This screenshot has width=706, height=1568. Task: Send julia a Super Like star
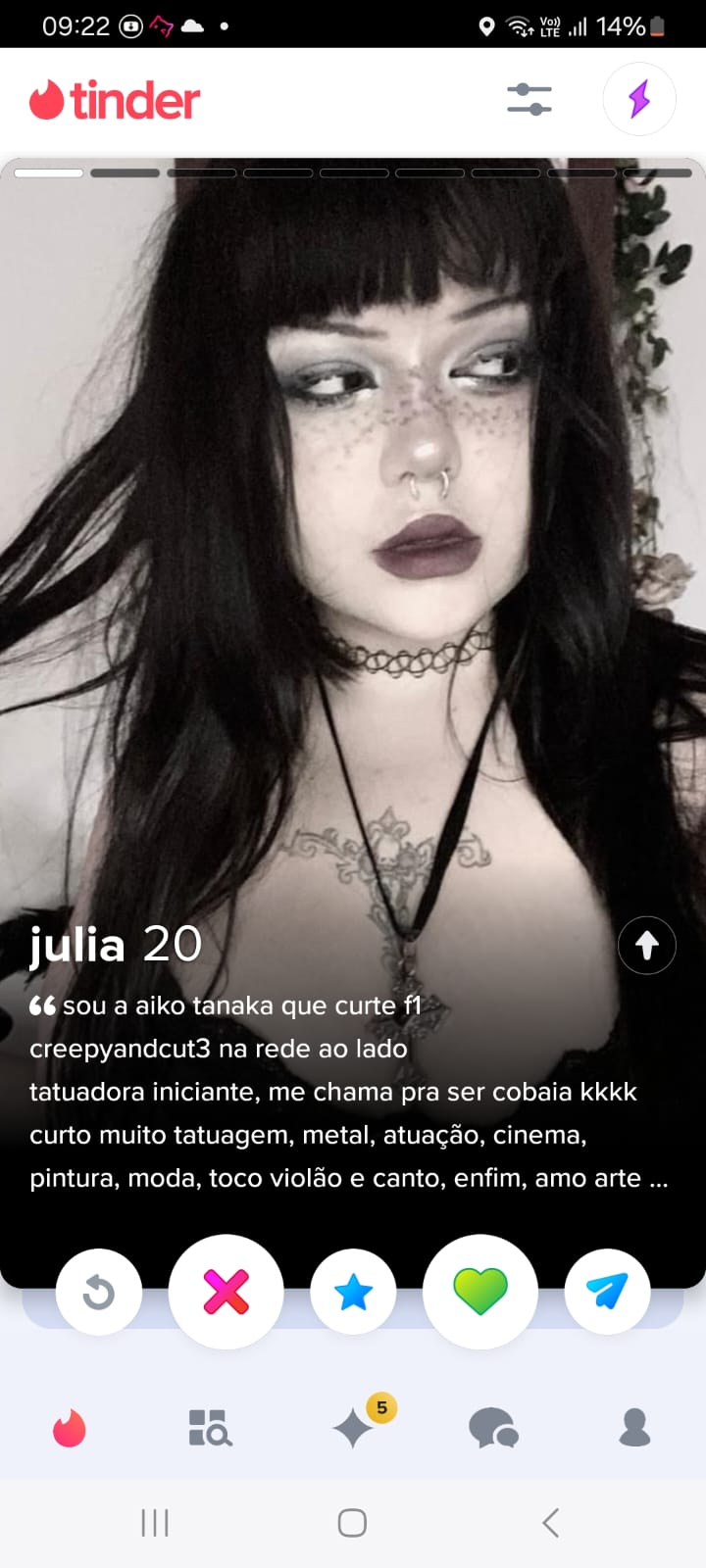coord(353,1293)
